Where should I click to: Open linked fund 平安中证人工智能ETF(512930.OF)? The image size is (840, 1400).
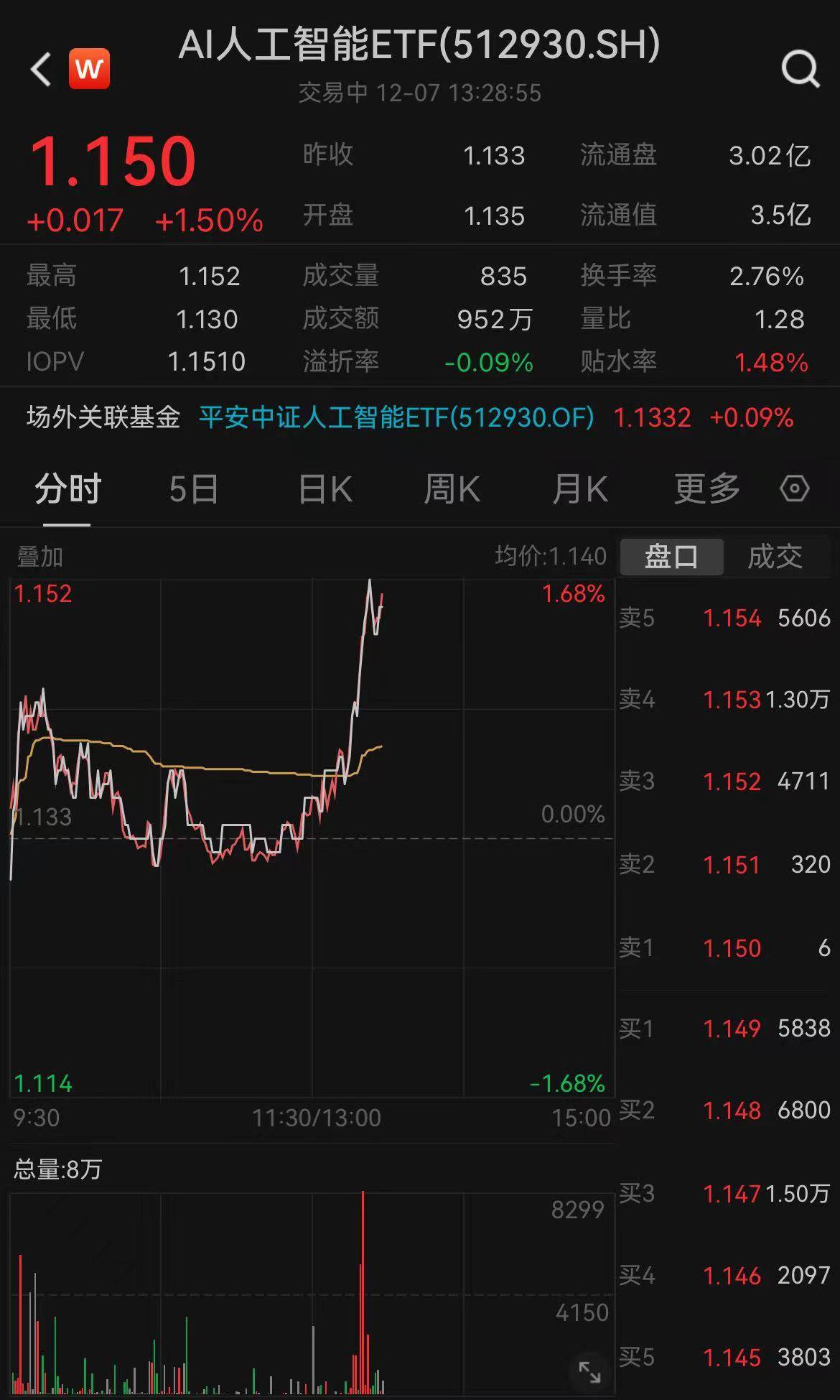pyautogui.click(x=396, y=417)
